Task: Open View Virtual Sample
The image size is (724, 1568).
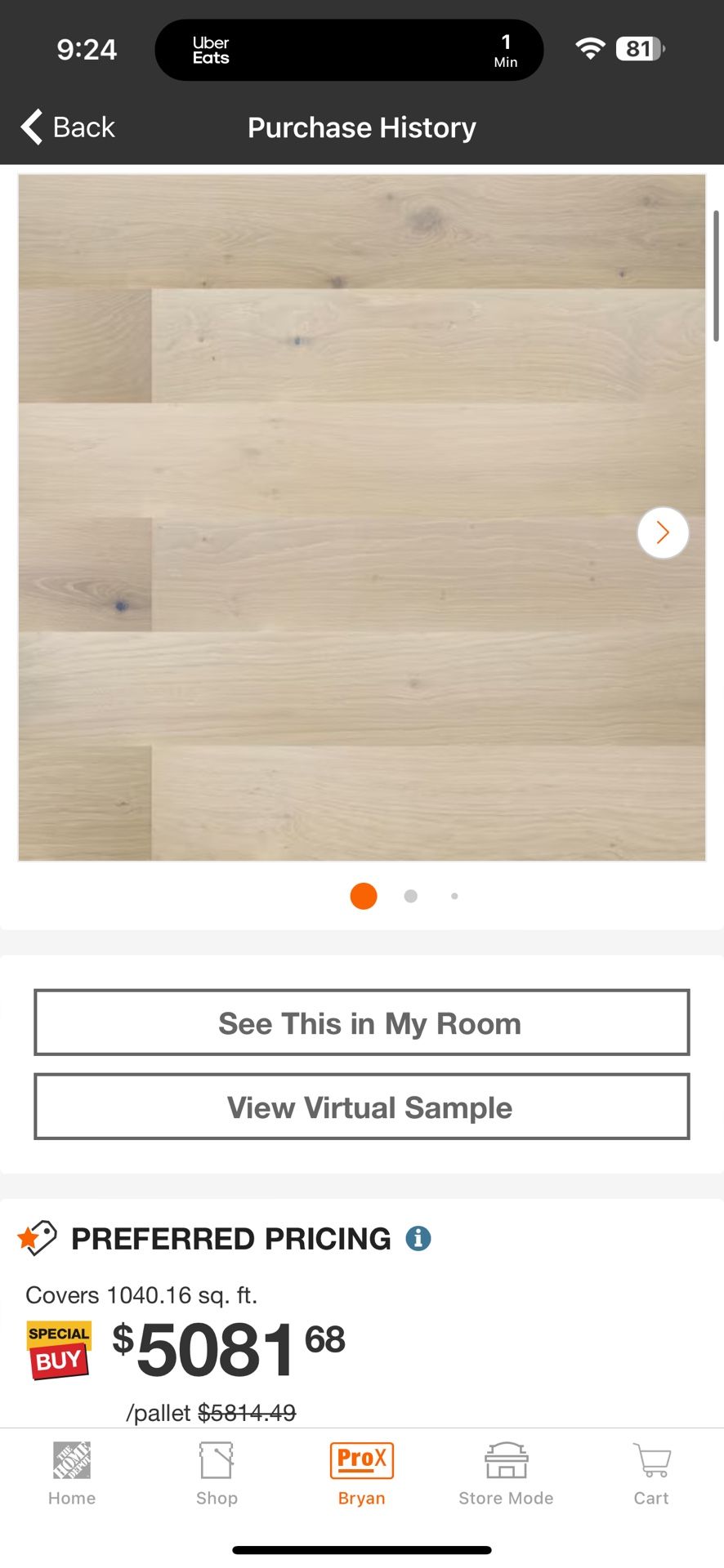Action: tap(362, 1107)
